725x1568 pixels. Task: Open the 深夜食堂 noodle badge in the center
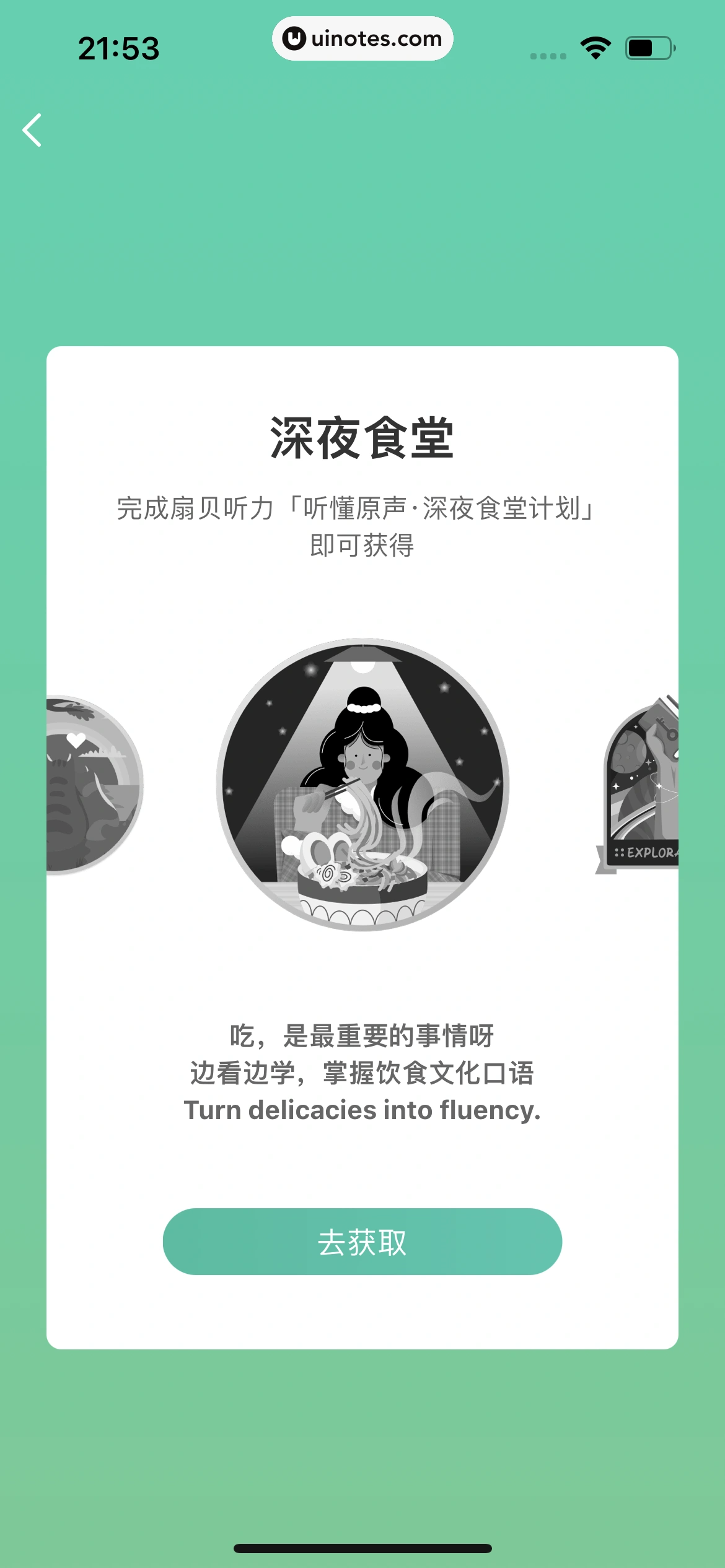362,785
